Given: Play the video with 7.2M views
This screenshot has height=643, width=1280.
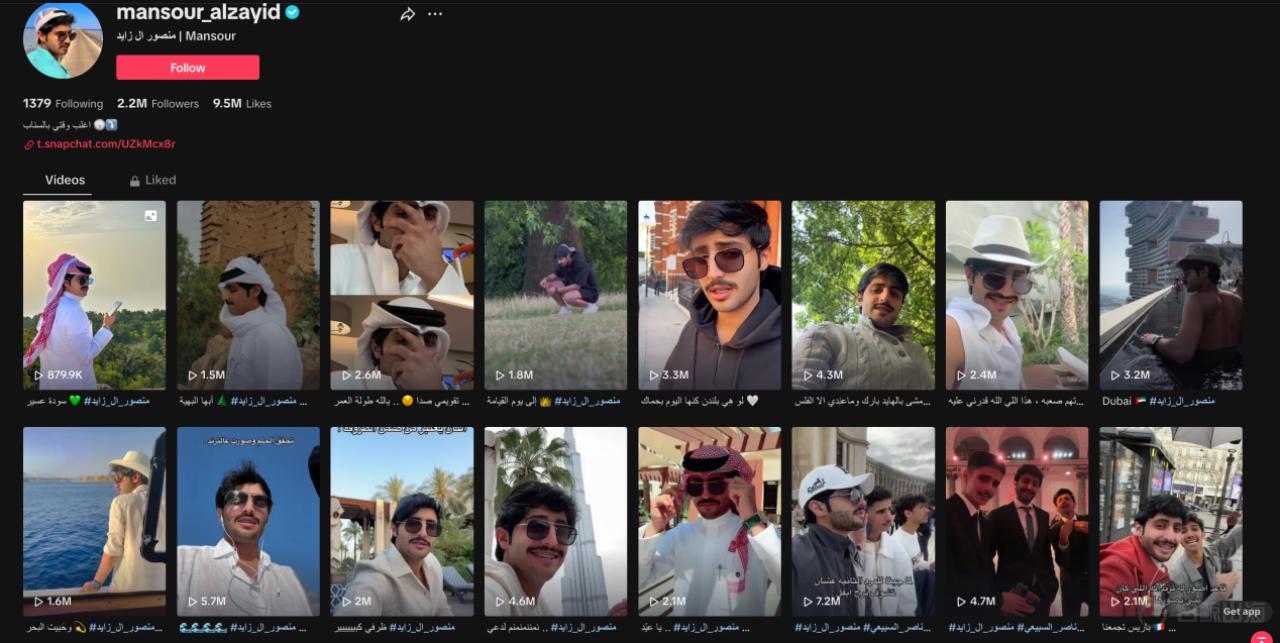Looking at the screenshot, I should click(863, 521).
